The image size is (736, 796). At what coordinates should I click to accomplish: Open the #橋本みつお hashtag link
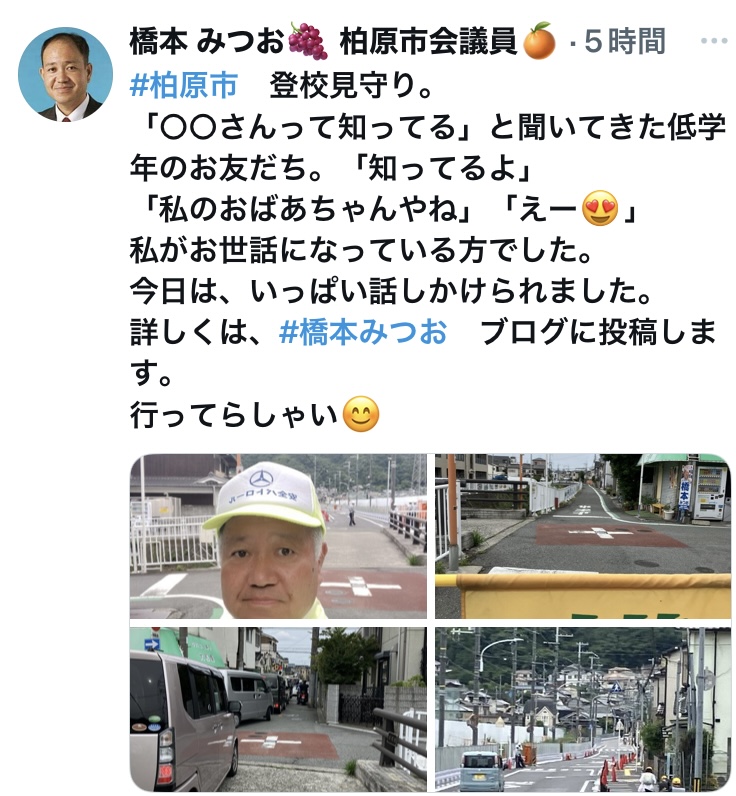point(362,333)
